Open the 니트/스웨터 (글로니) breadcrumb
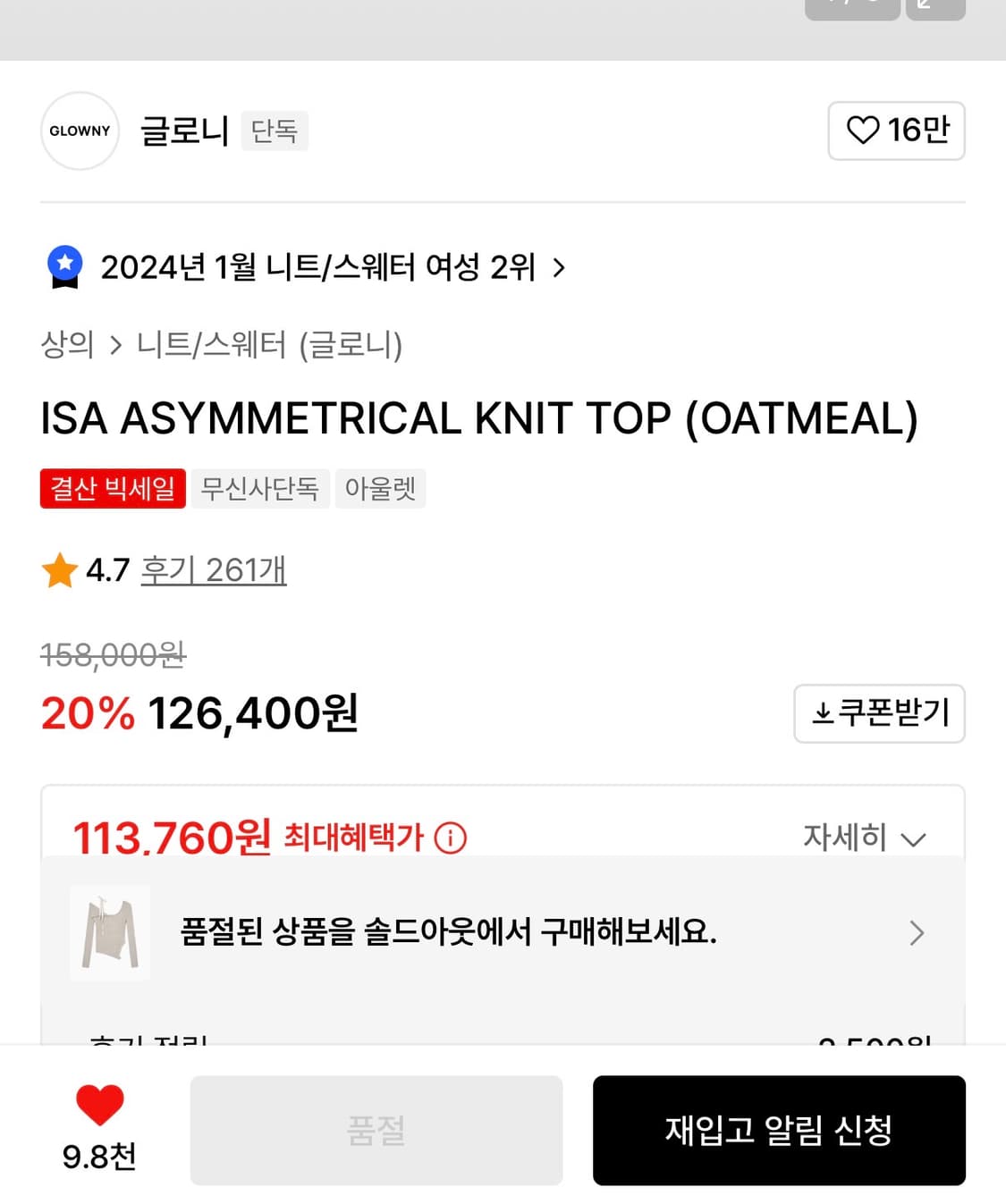This screenshot has width=1006, height=1204. [270, 346]
